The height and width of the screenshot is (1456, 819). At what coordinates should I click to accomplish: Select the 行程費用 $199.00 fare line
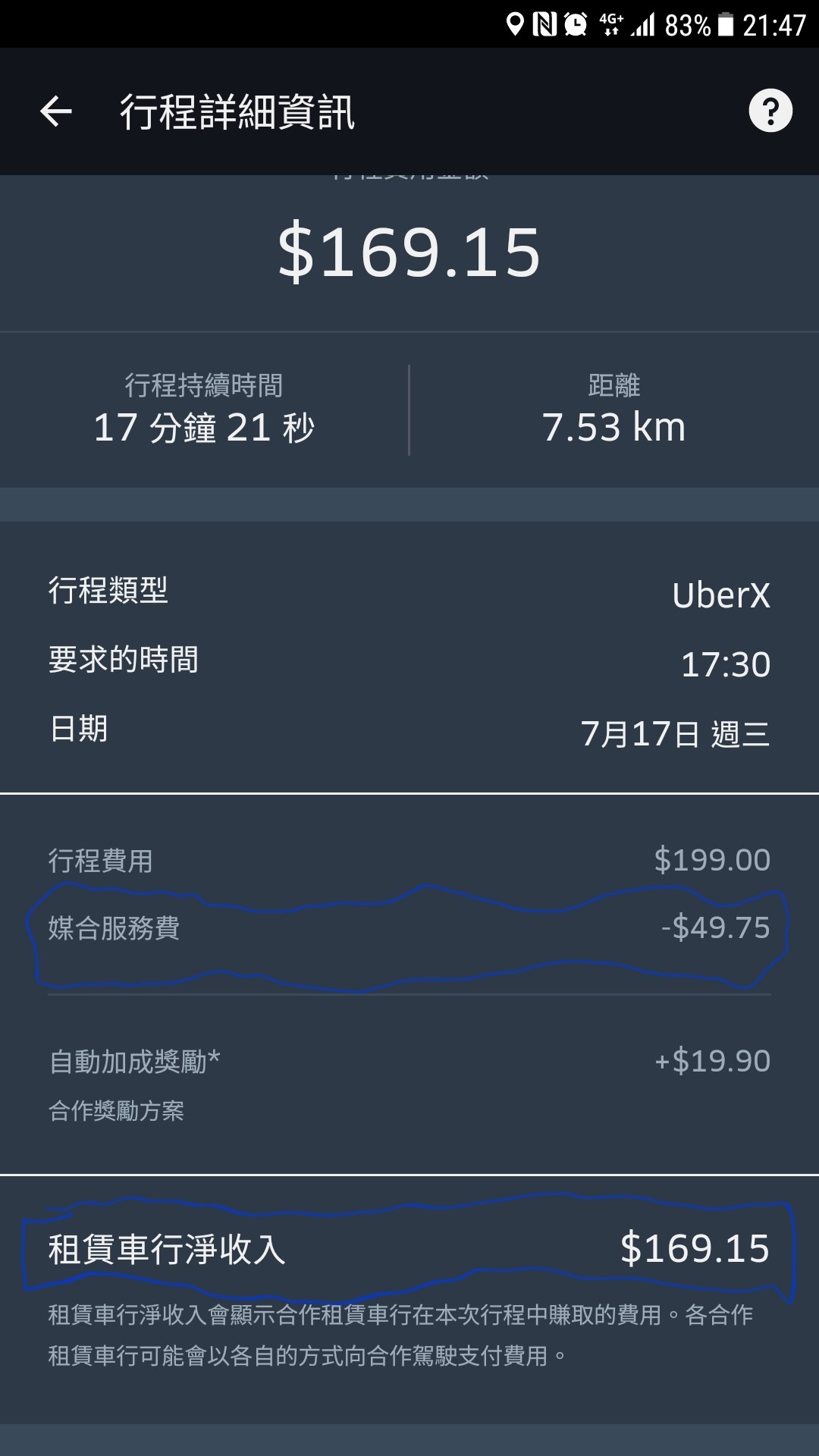click(409, 861)
